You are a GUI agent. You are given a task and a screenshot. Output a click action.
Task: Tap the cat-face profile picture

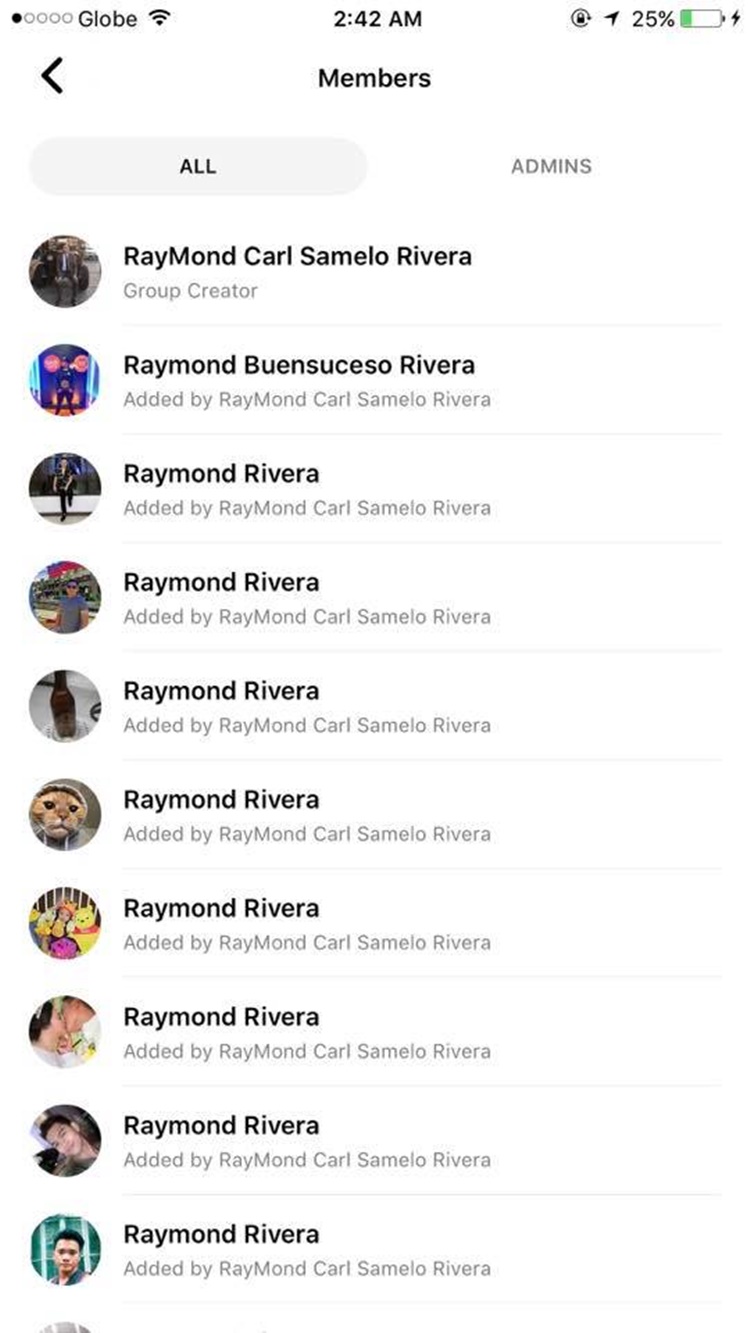(65, 814)
